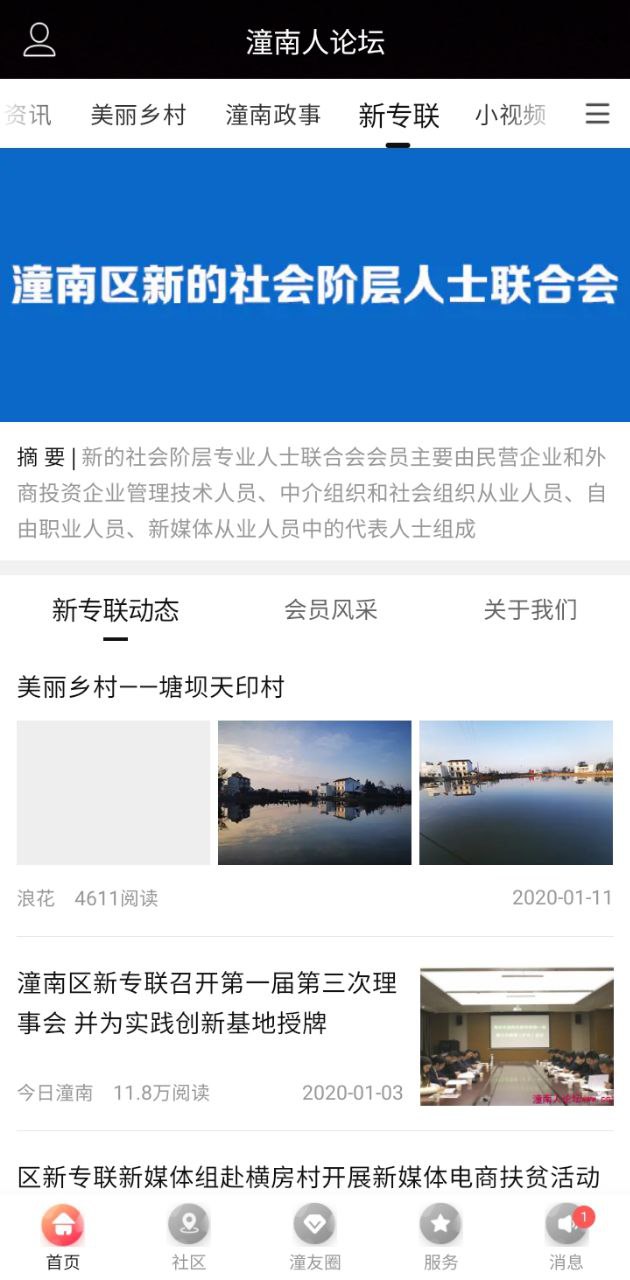
Task: Open the 潼友圈 tab
Action: click(x=315, y=1237)
